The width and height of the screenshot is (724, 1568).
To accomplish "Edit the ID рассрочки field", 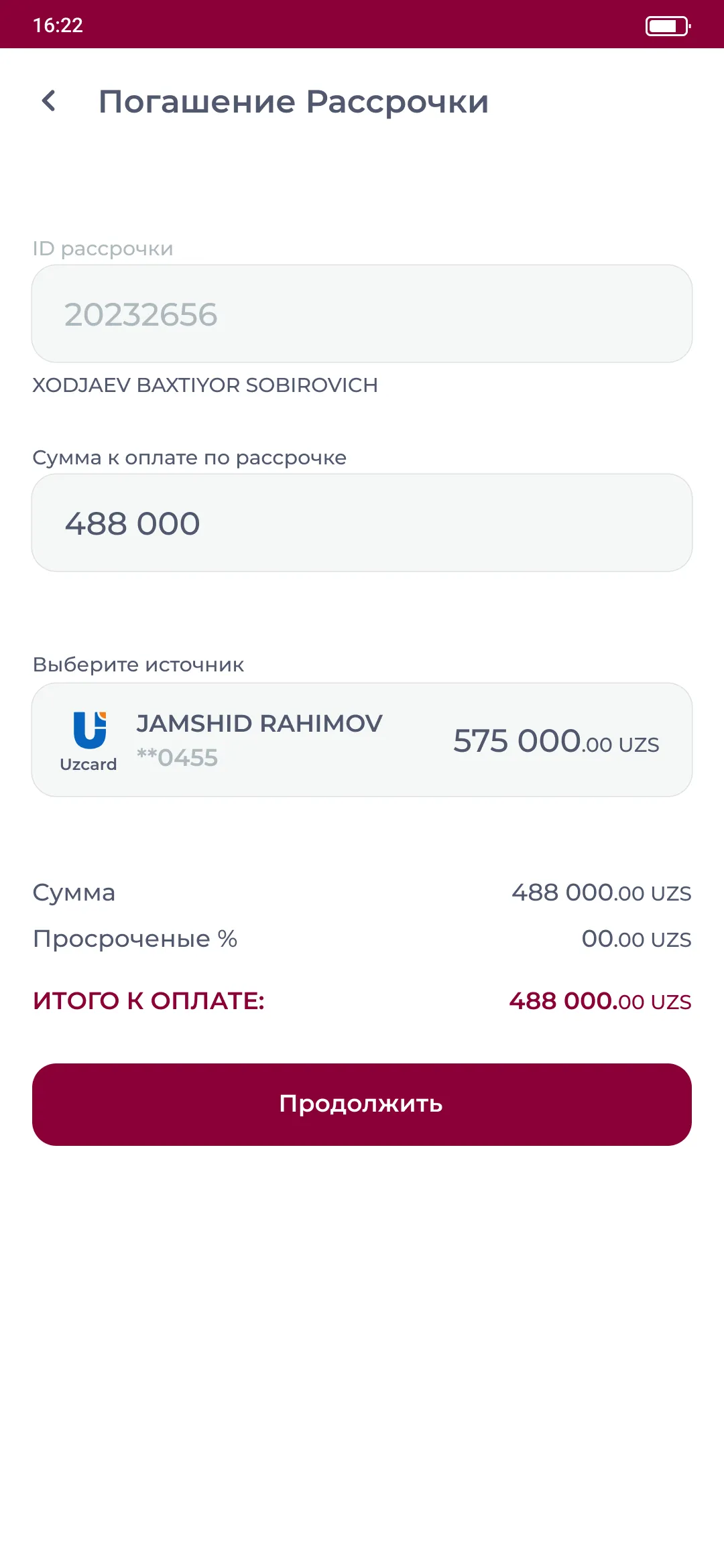I will [362, 314].
